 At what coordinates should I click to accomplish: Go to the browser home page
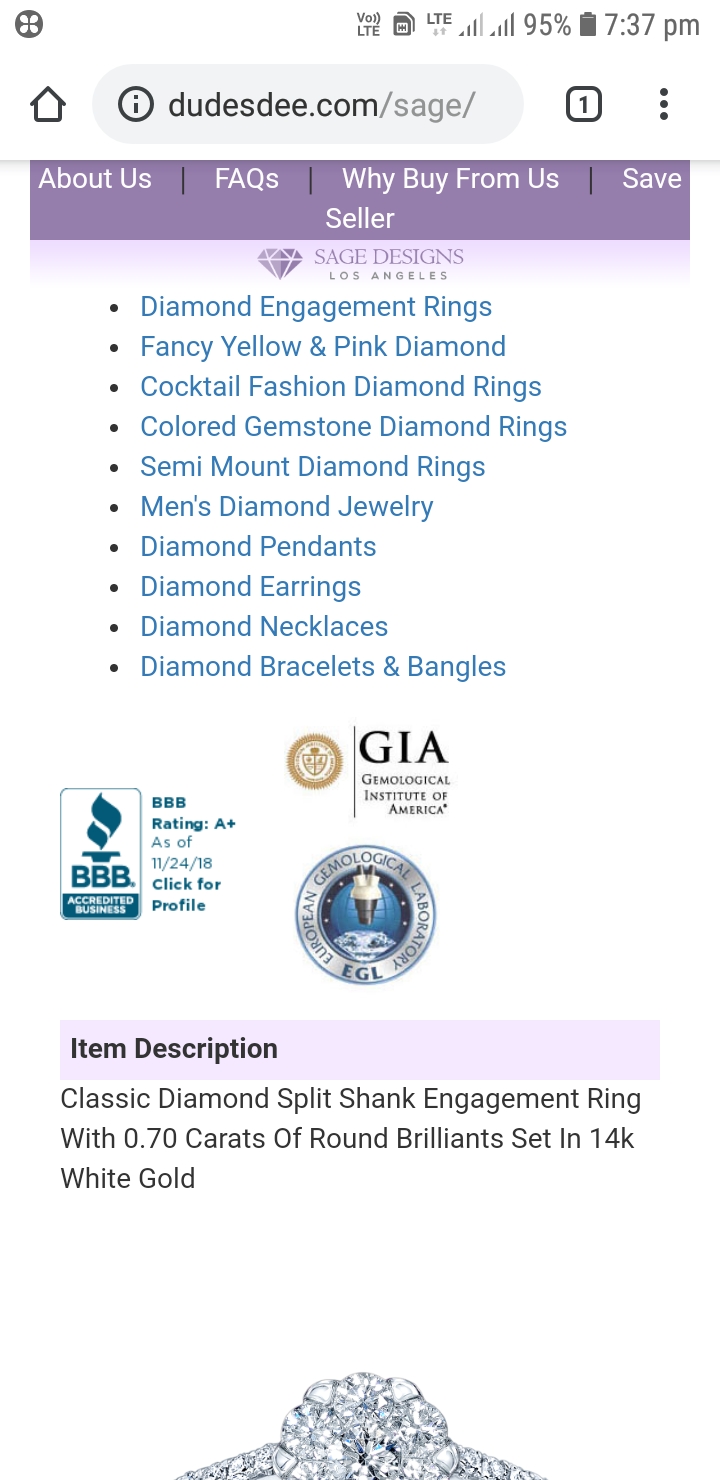48,105
